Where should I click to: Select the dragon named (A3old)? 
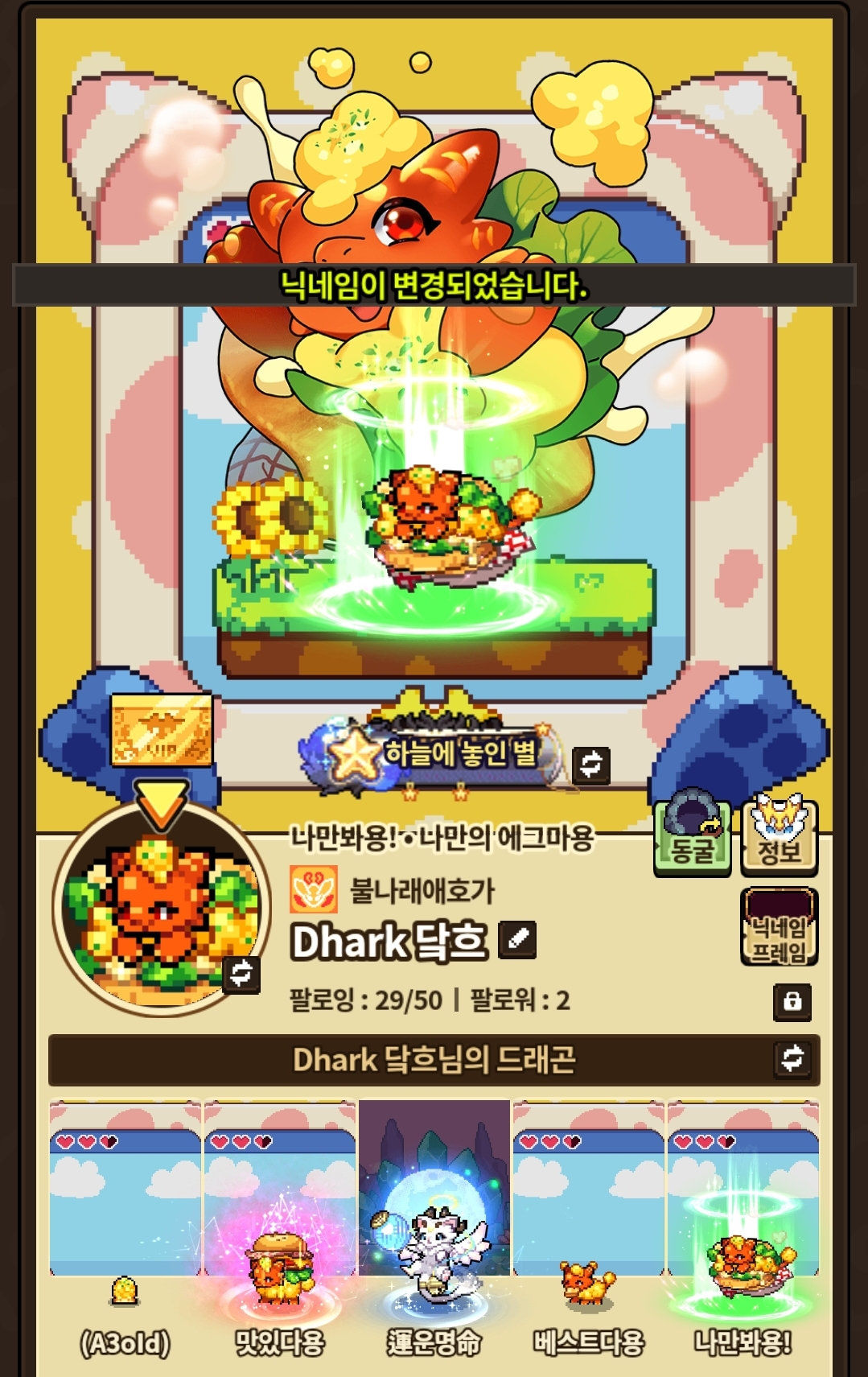coord(125,1231)
